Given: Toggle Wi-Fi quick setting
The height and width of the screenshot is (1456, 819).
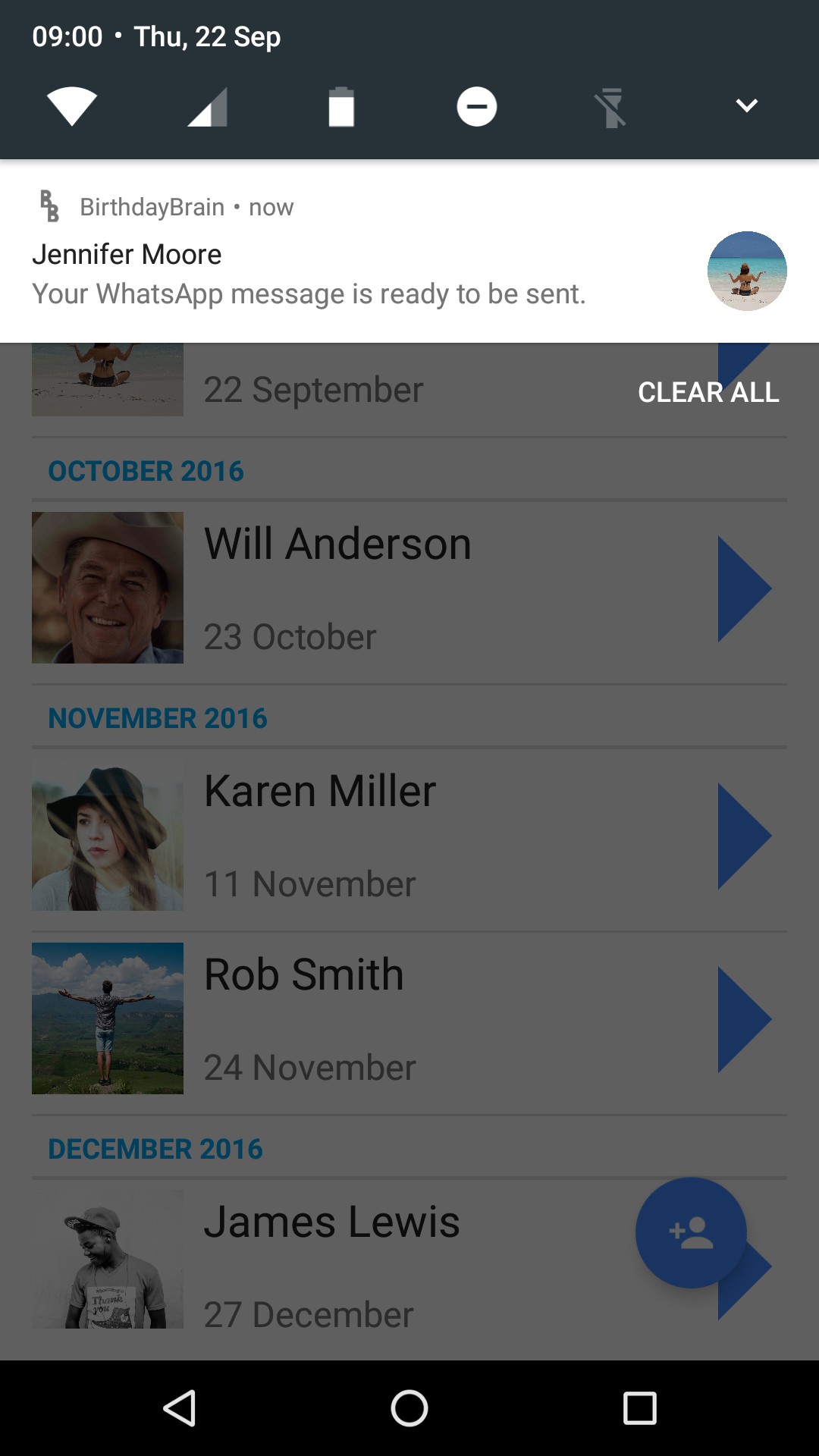Looking at the screenshot, I should pyautogui.click(x=72, y=106).
